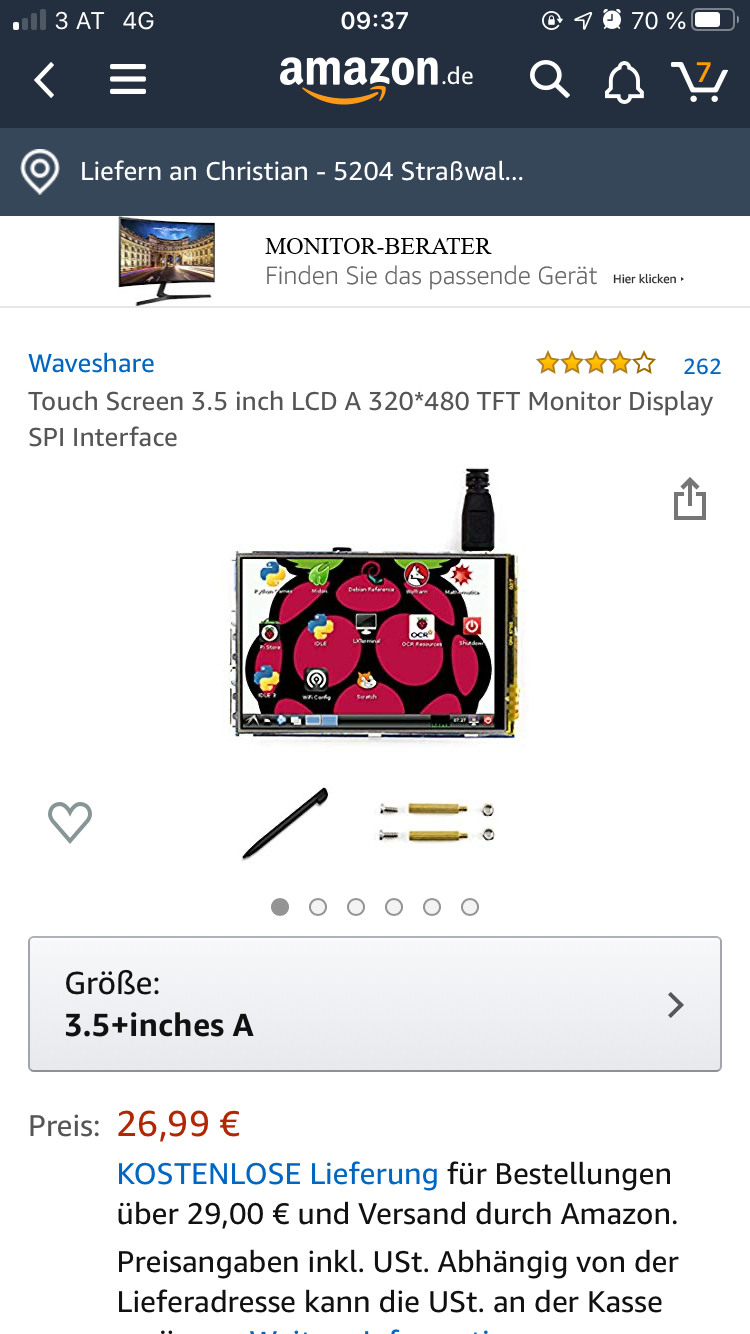Open the notifications bell

click(x=624, y=80)
